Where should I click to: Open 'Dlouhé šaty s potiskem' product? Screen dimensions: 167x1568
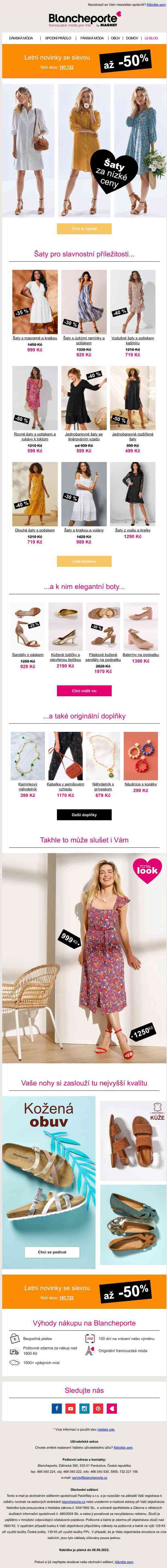[35, 530]
